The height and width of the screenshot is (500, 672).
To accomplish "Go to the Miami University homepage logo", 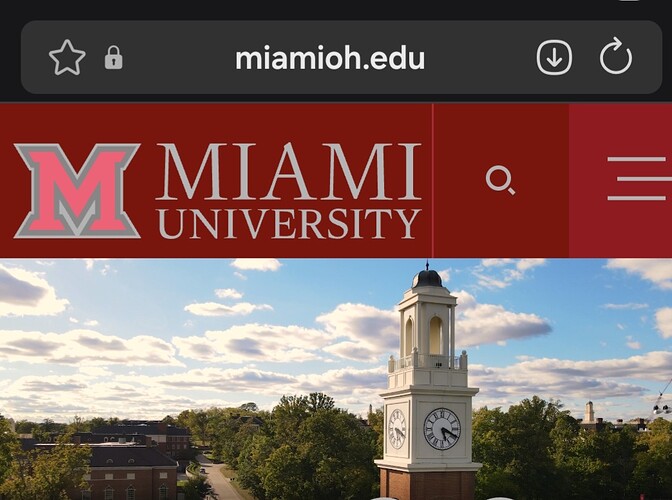I will [217, 190].
